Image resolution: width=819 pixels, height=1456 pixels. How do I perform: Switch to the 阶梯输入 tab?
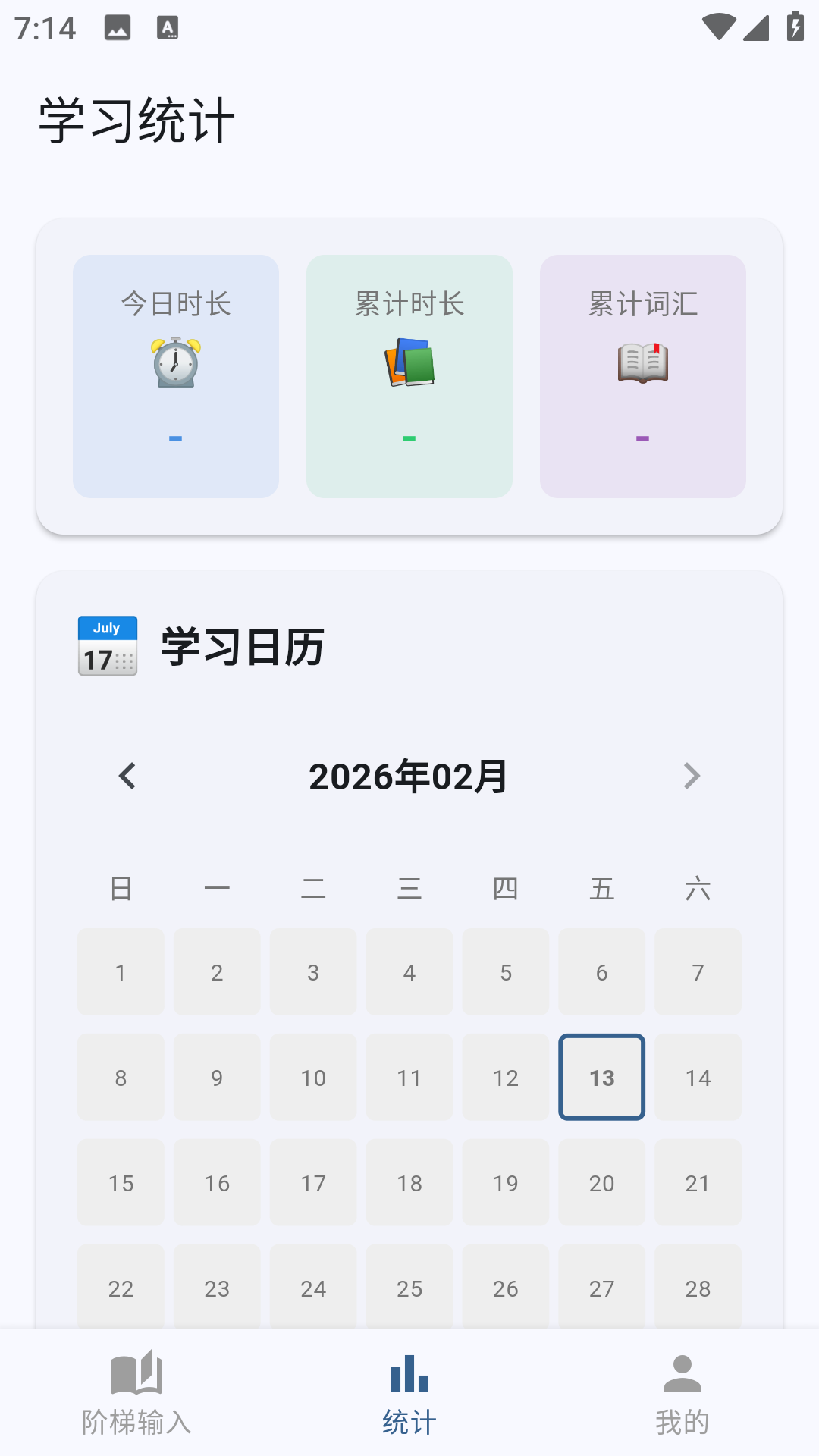click(138, 1403)
